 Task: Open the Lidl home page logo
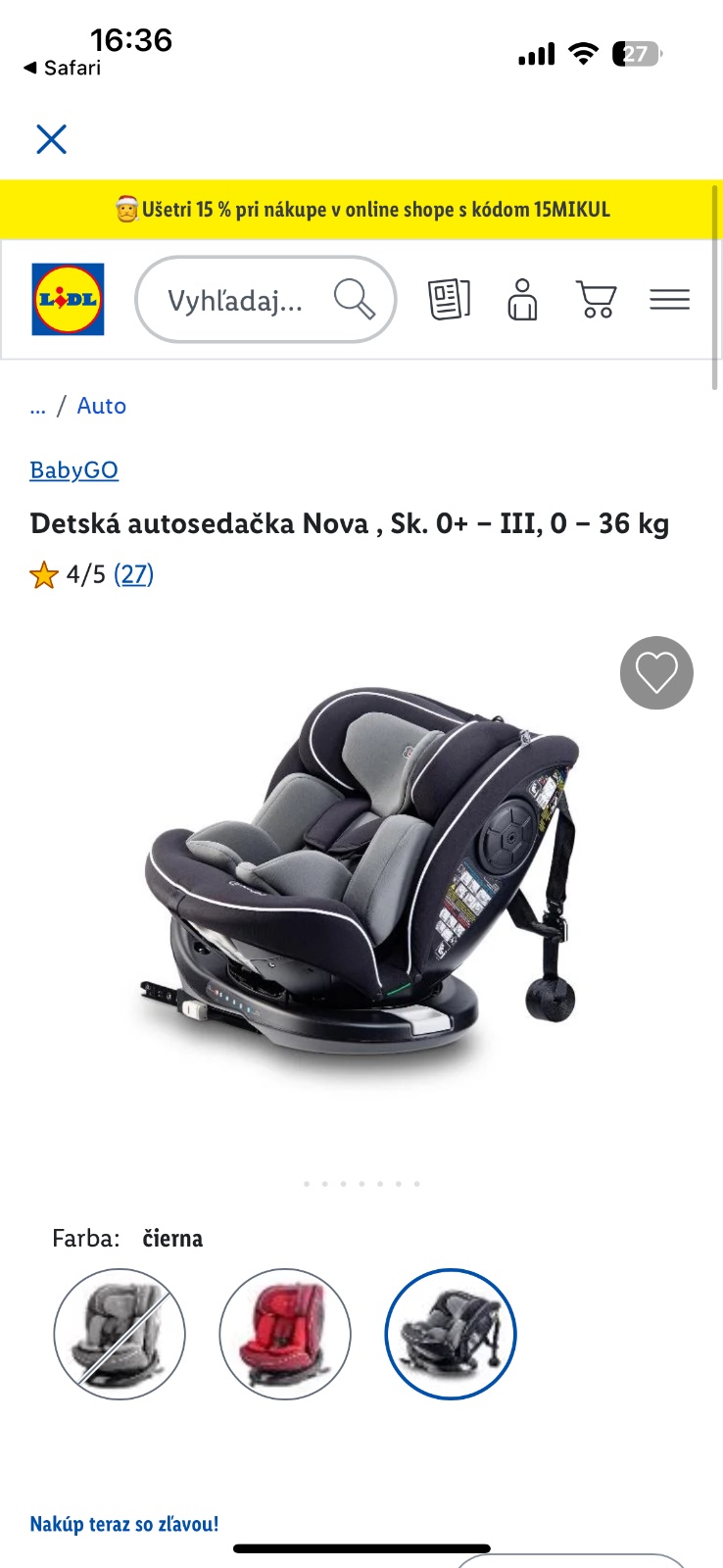click(68, 300)
